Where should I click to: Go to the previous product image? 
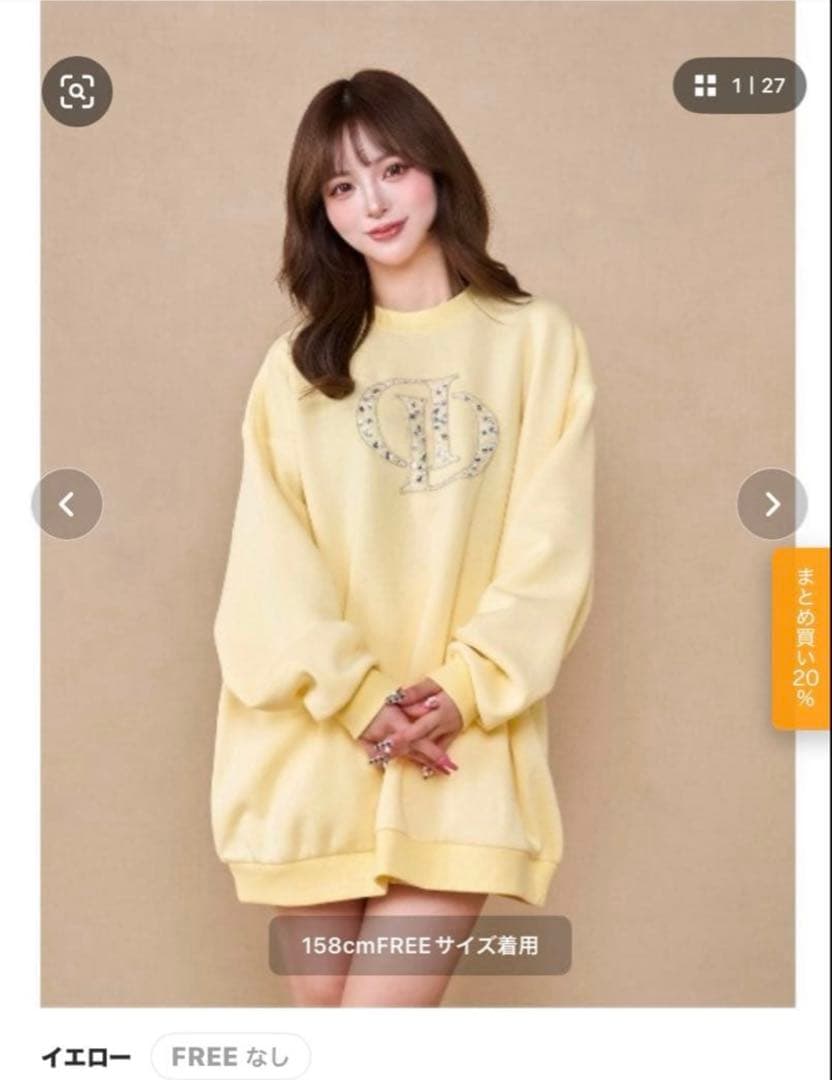click(67, 504)
